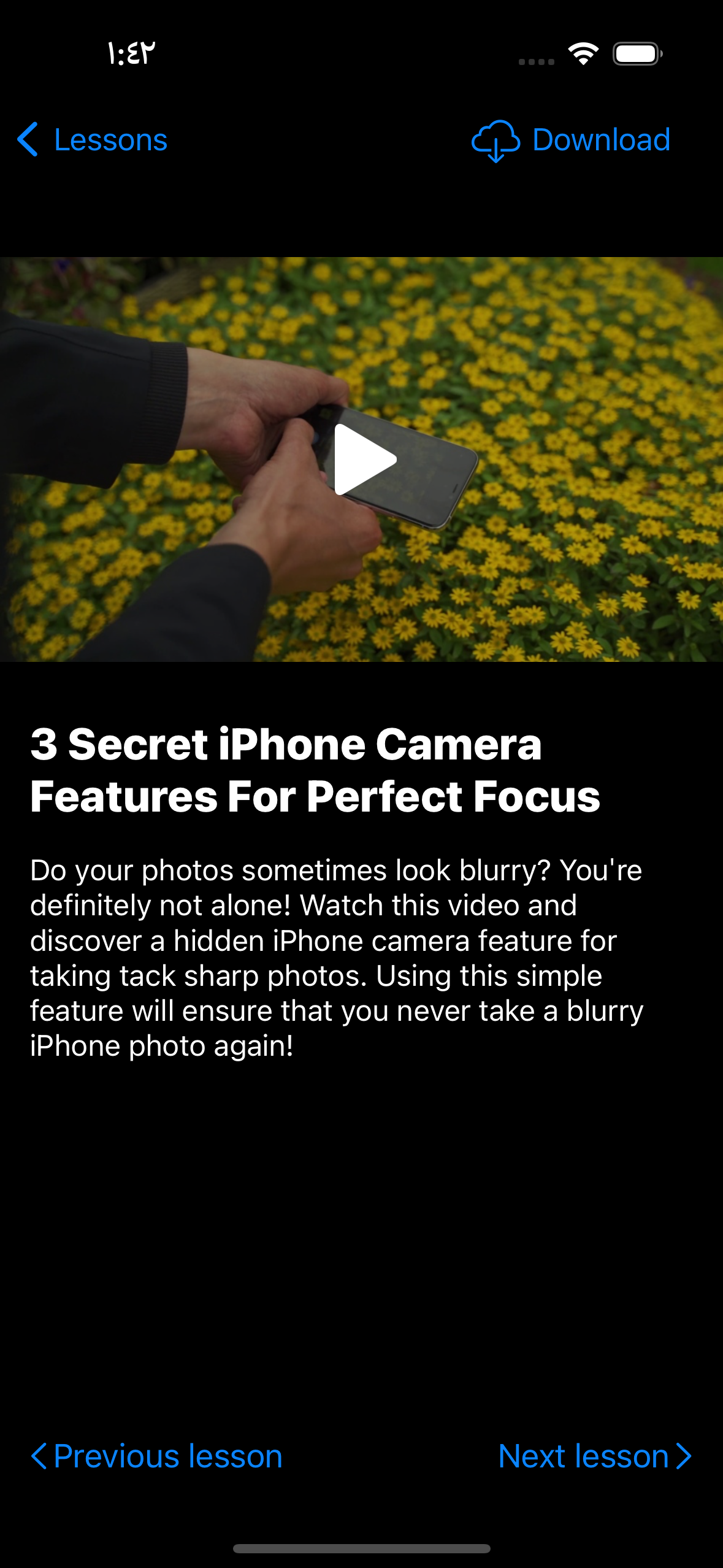
Task: Go to the previous lesson
Action: (x=157, y=1456)
